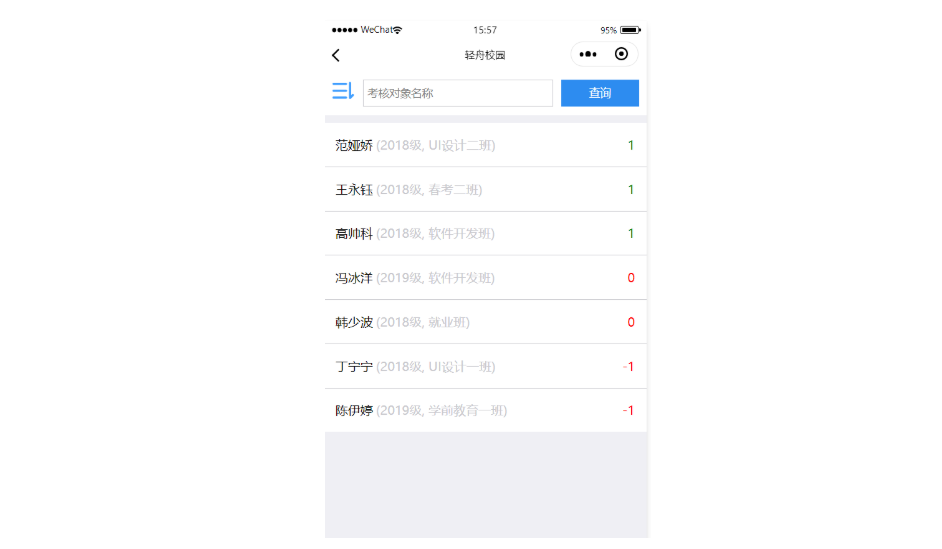Open the row for 范娅娇

(x=485, y=146)
